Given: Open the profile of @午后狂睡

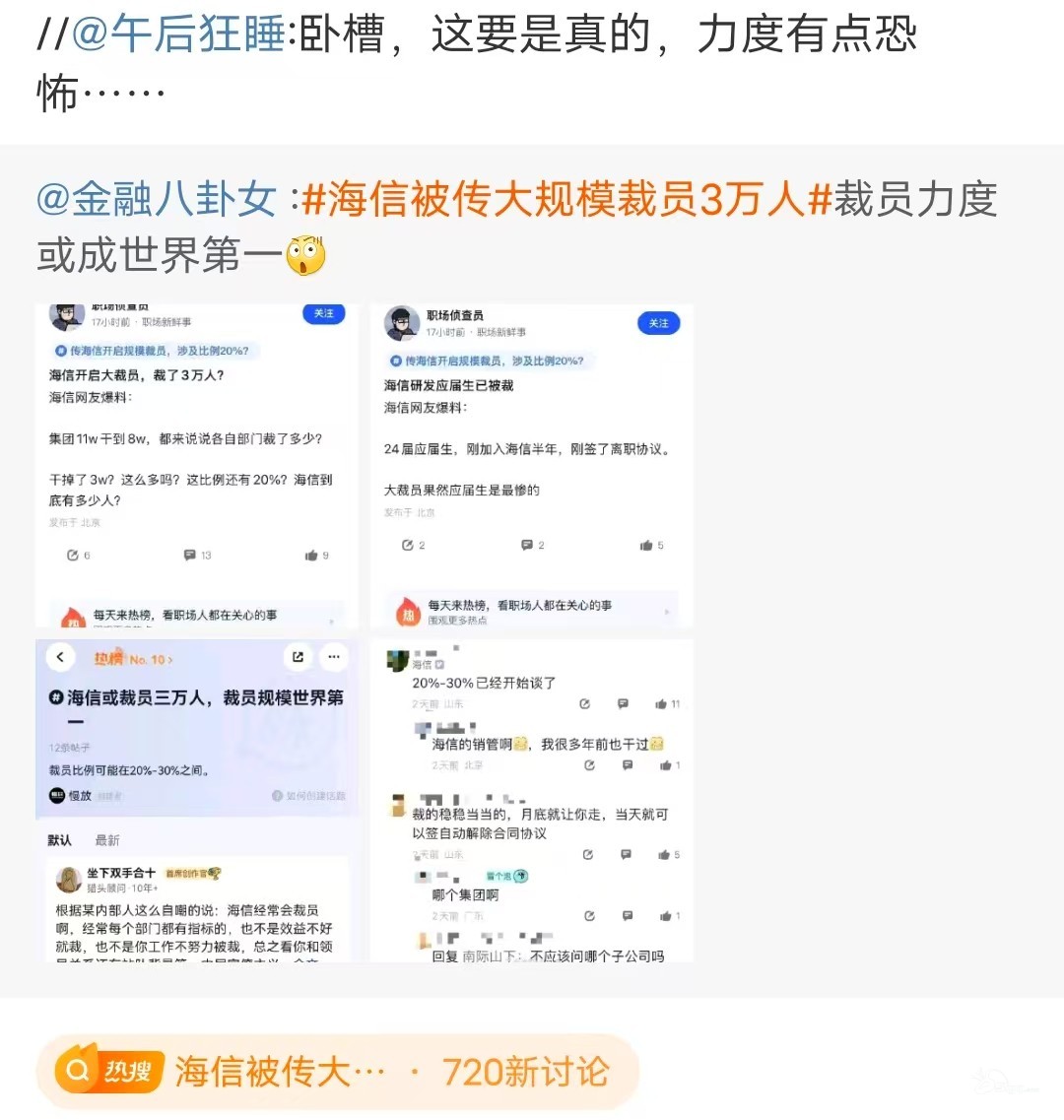Looking at the screenshot, I should [177, 36].
